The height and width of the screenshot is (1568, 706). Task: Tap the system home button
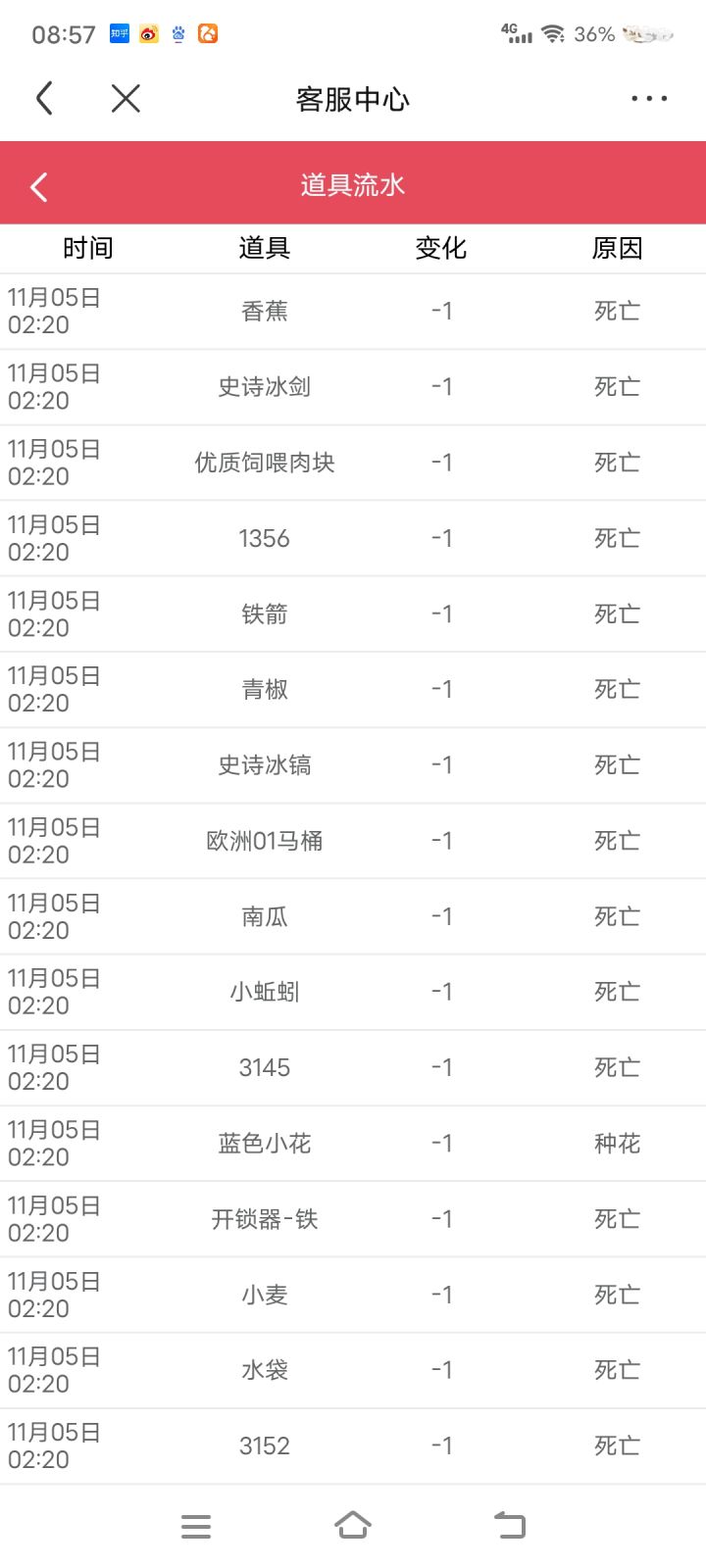[x=353, y=1525]
